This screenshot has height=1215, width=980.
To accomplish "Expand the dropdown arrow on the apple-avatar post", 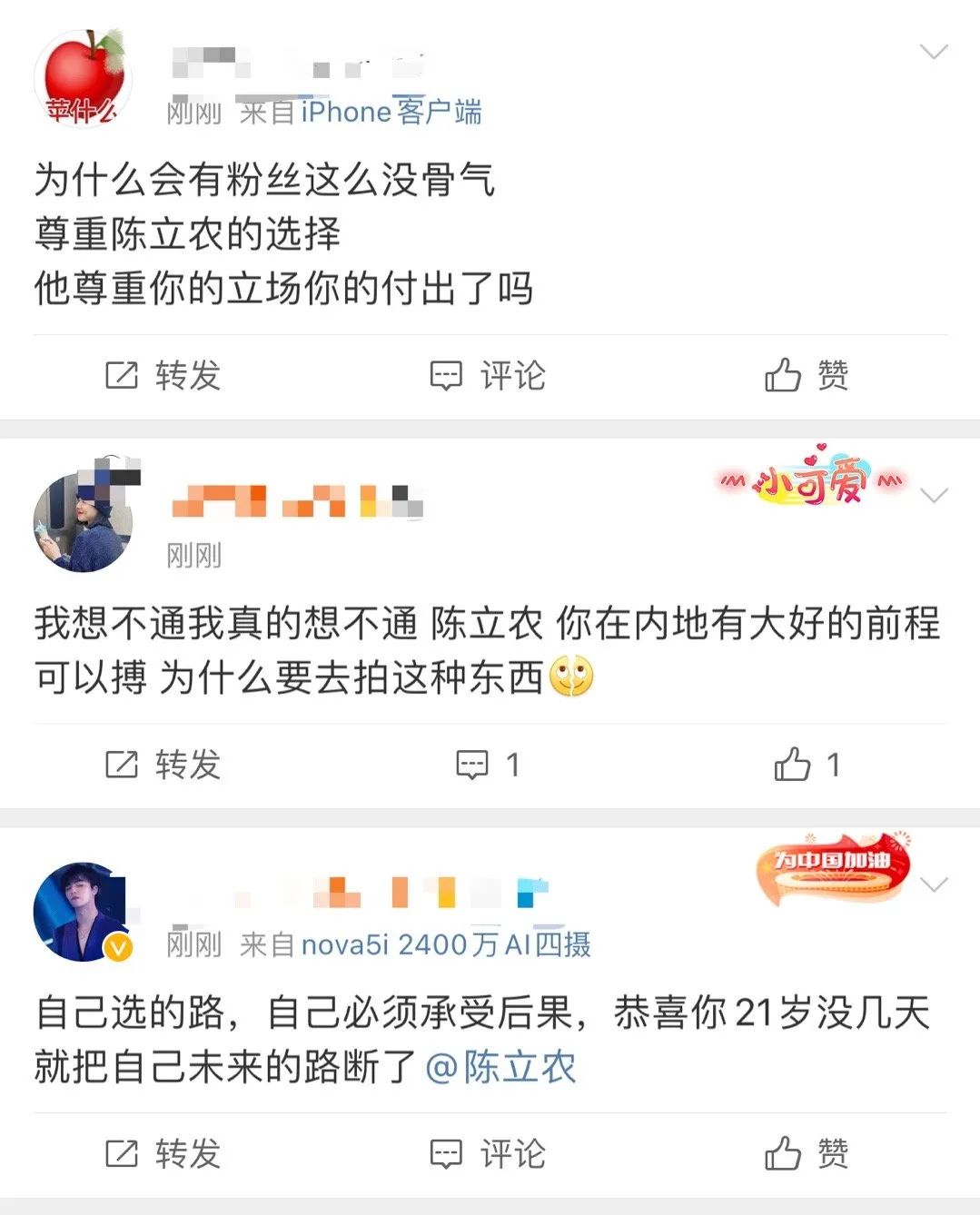I will point(934,52).
